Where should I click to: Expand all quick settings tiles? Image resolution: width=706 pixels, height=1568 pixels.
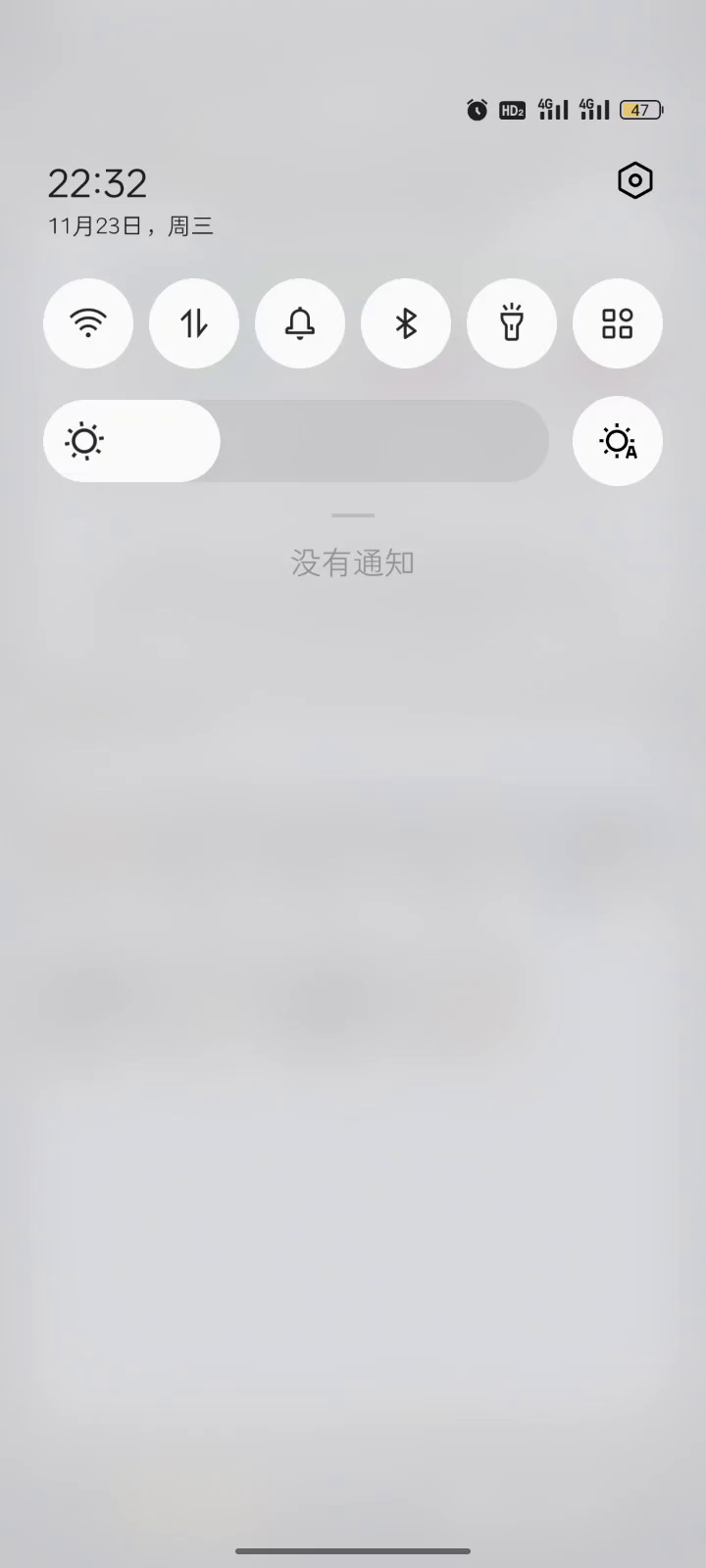618,323
